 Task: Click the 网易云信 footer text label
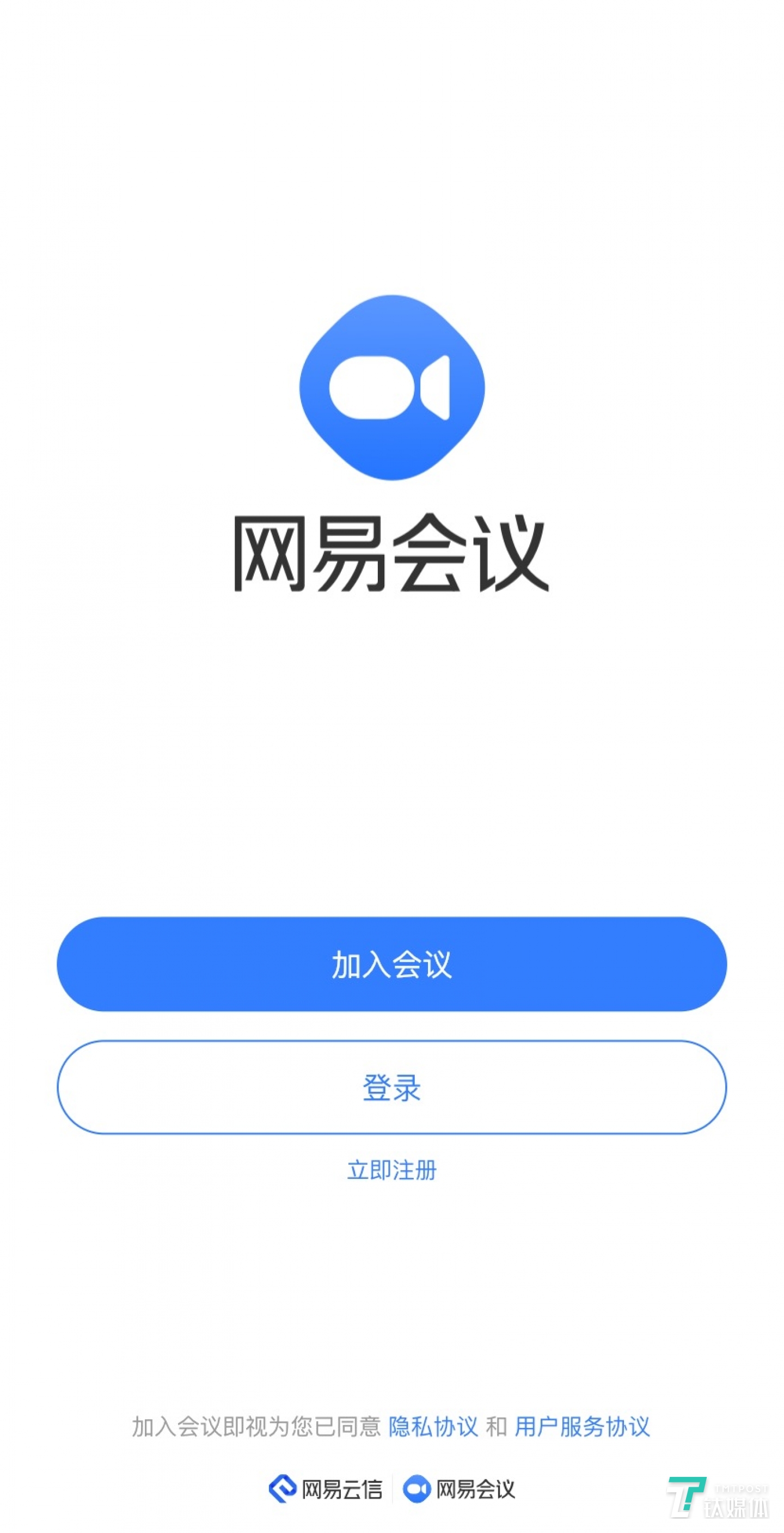coord(342,1490)
